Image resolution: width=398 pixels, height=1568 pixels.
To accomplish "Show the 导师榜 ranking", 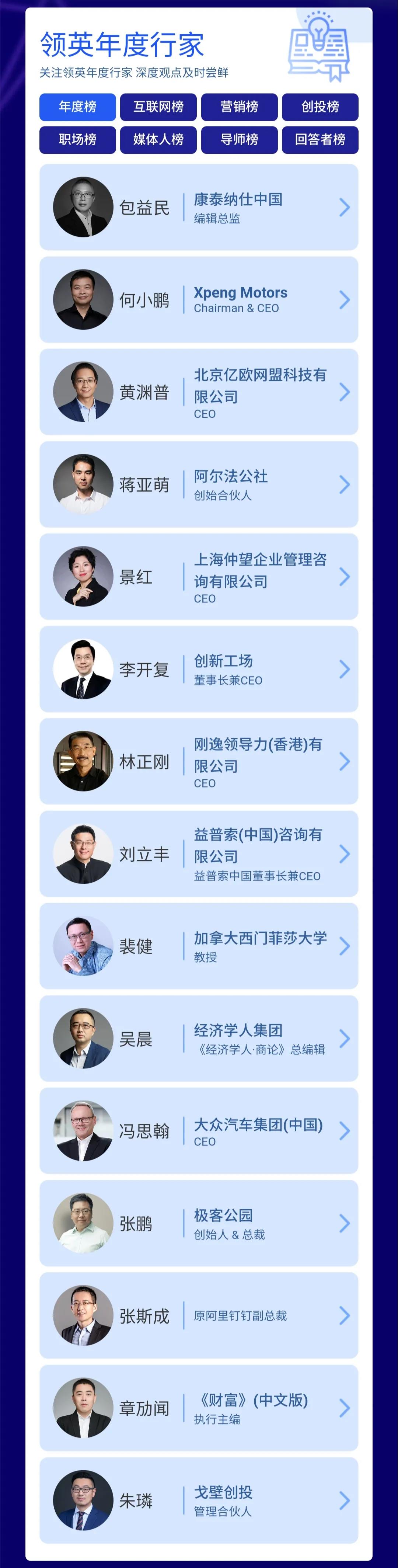I will (x=239, y=139).
